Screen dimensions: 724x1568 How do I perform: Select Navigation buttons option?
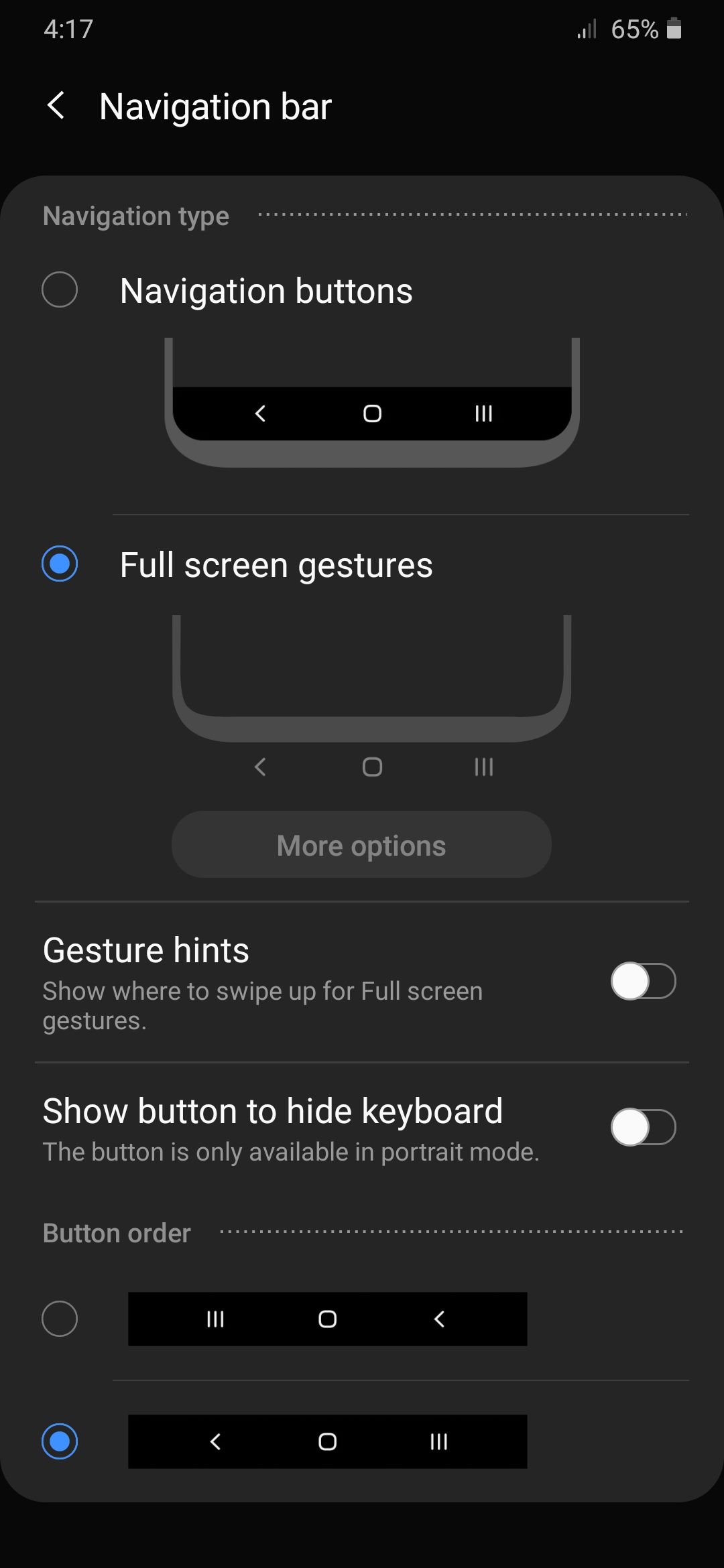pos(60,289)
